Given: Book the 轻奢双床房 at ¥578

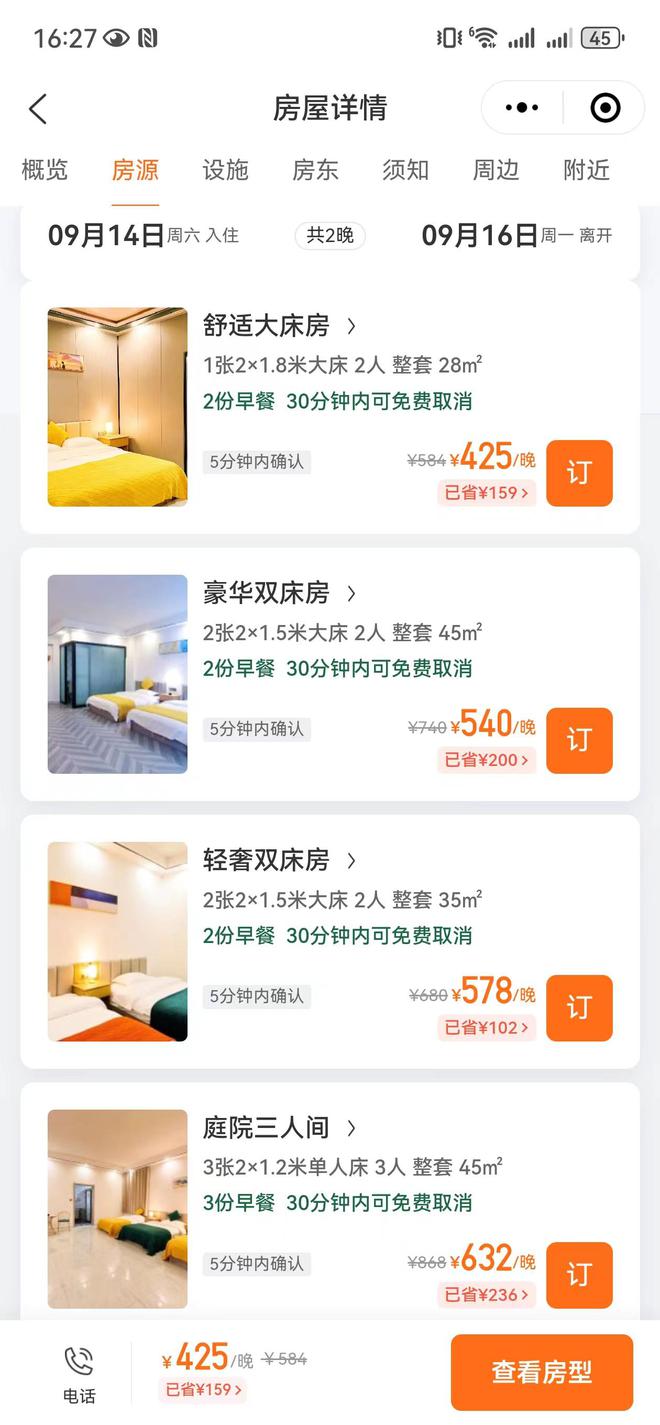Looking at the screenshot, I should (579, 1007).
